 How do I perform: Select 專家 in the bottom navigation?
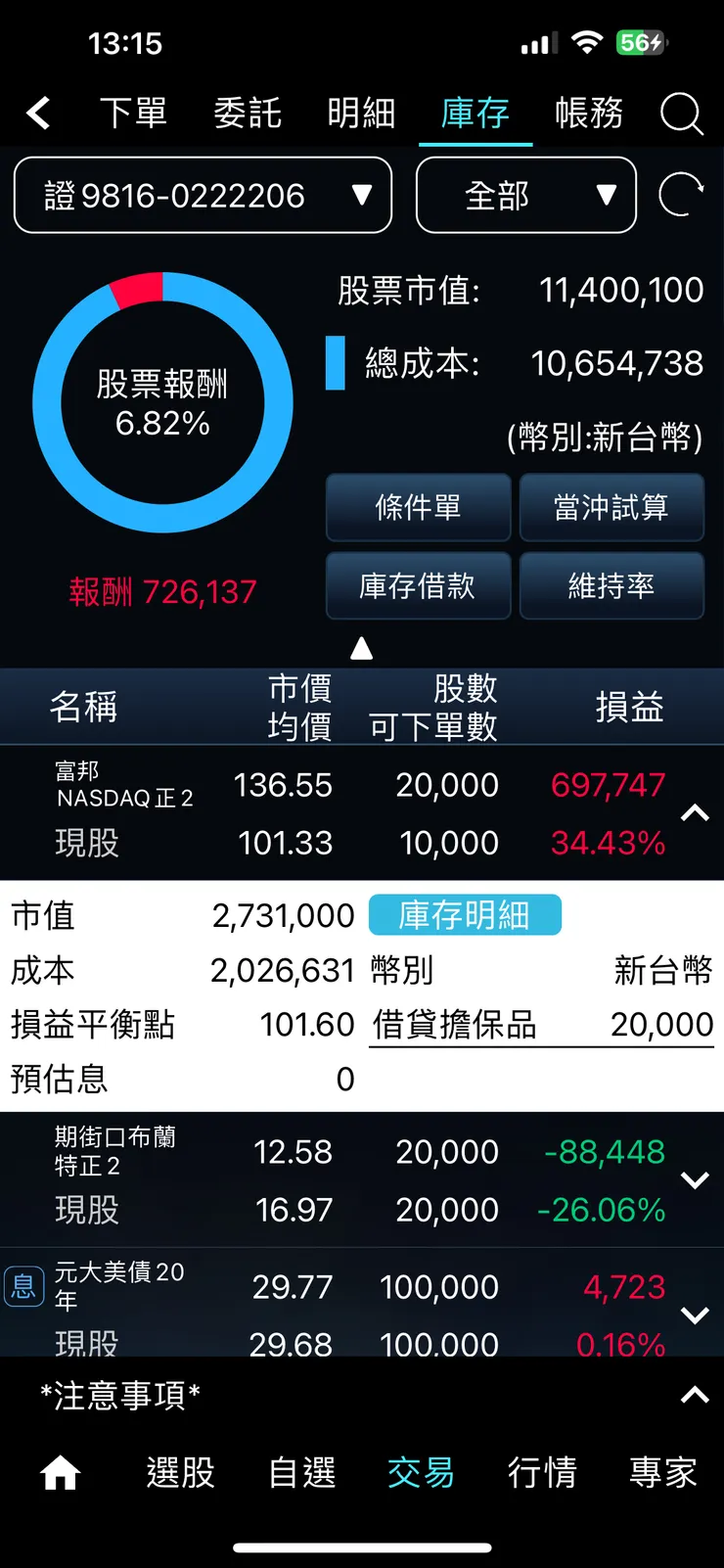663,1472
